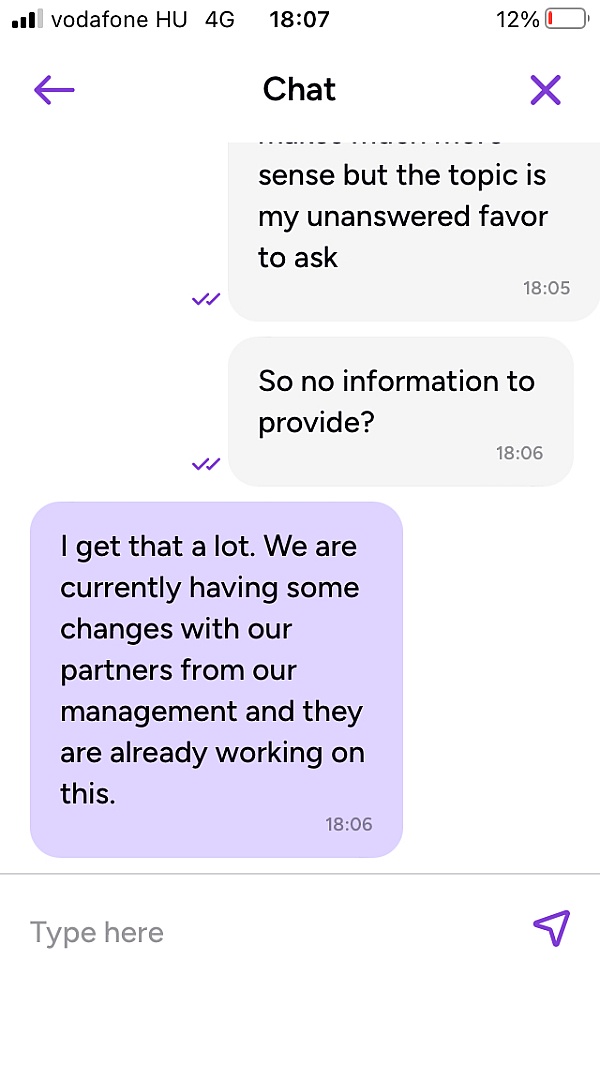Tap the Type here message field
600x1065 pixels.
coord(272,932)
